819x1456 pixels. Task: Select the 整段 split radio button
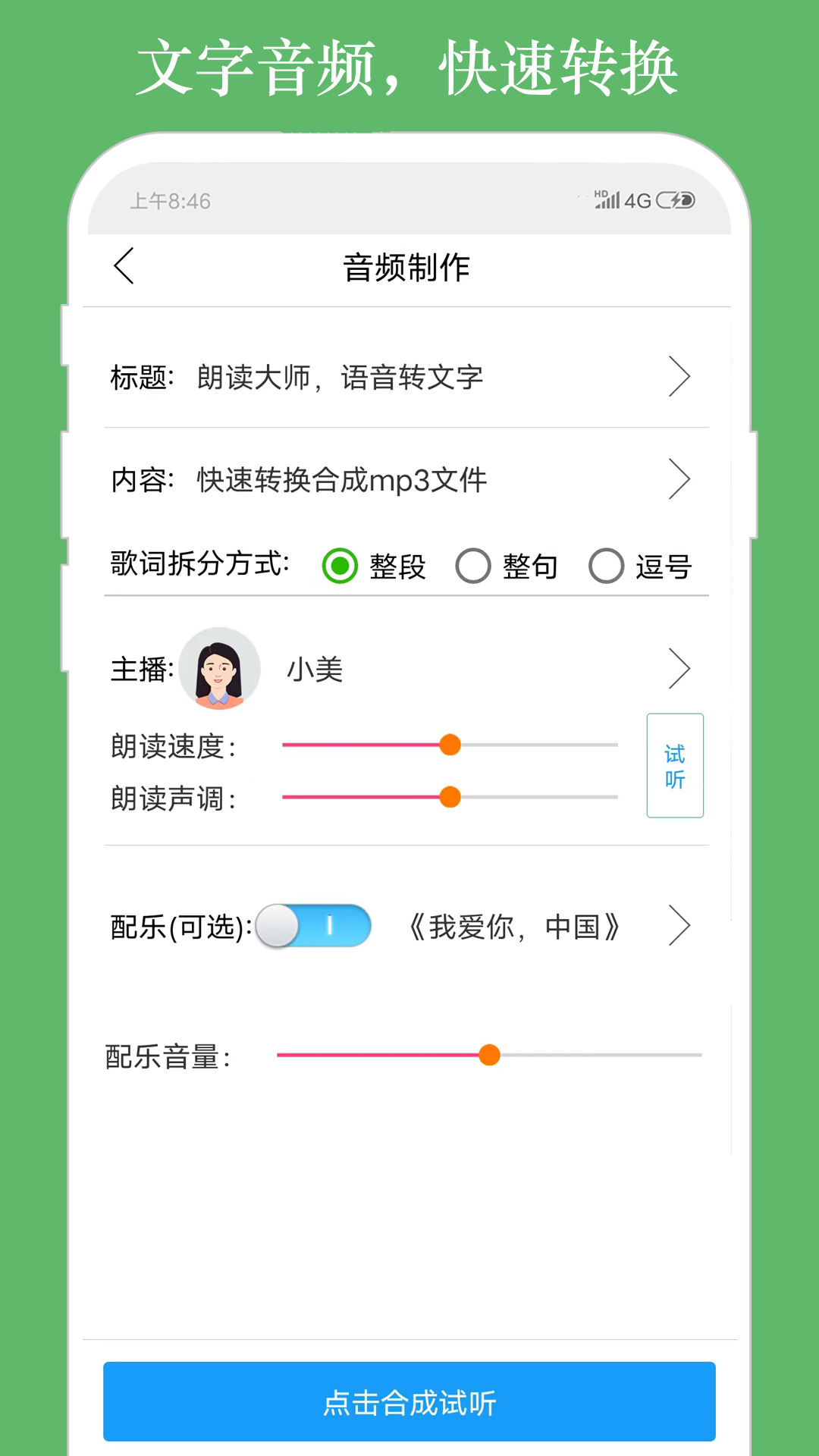coord(340,566)
